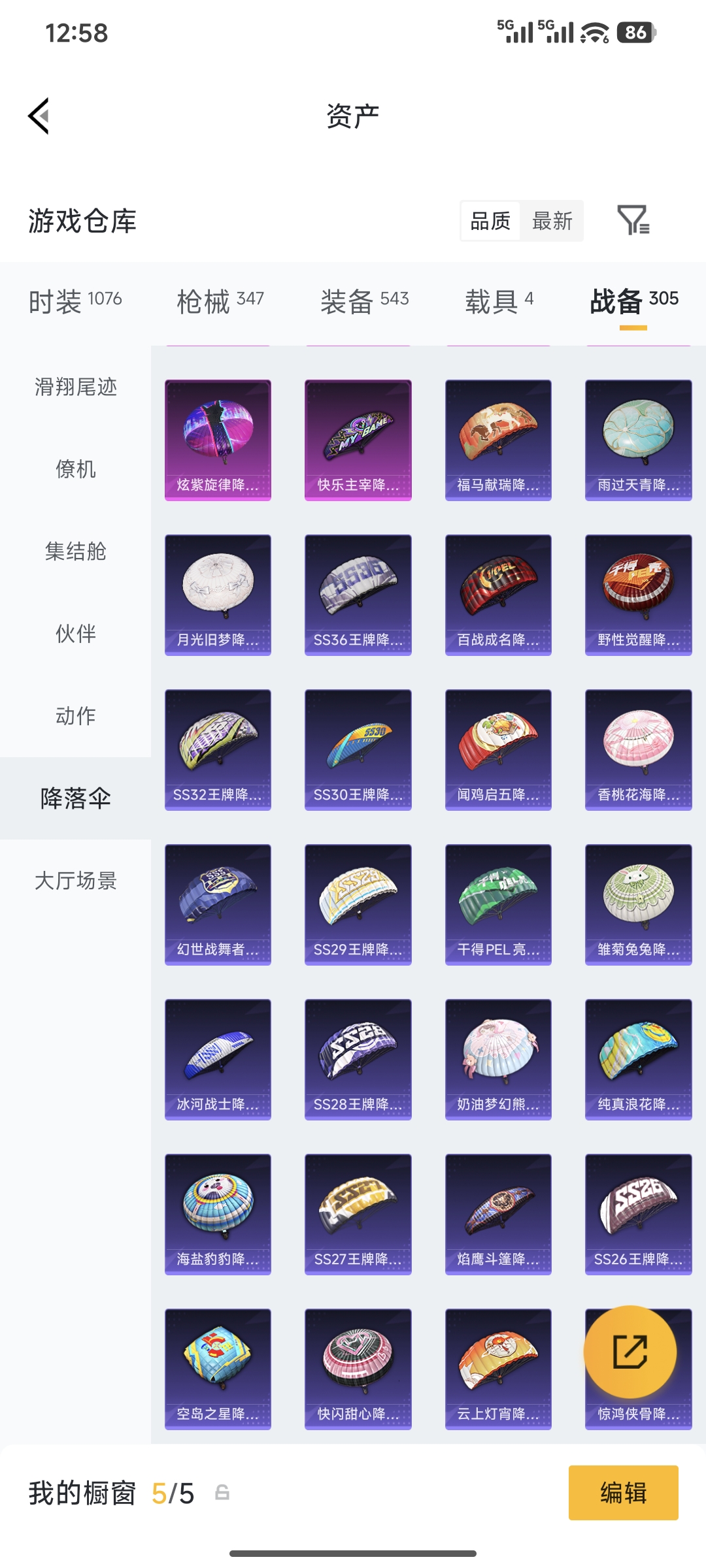This screenshot has width=706, height=1568.
Task: Switch sorting to 最新
Action: tap(552, 222)
